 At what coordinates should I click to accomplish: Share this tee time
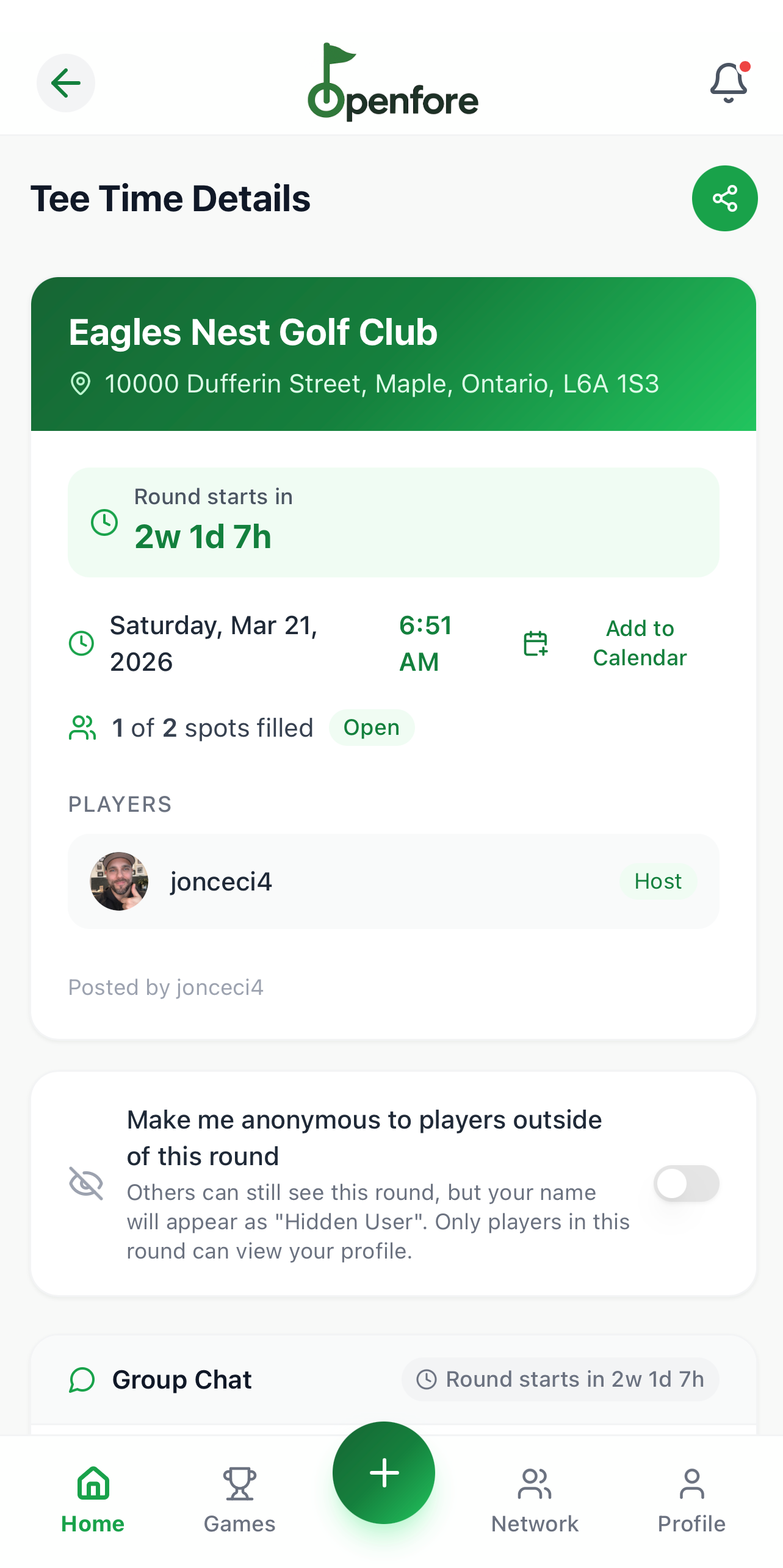coord(724,198)
